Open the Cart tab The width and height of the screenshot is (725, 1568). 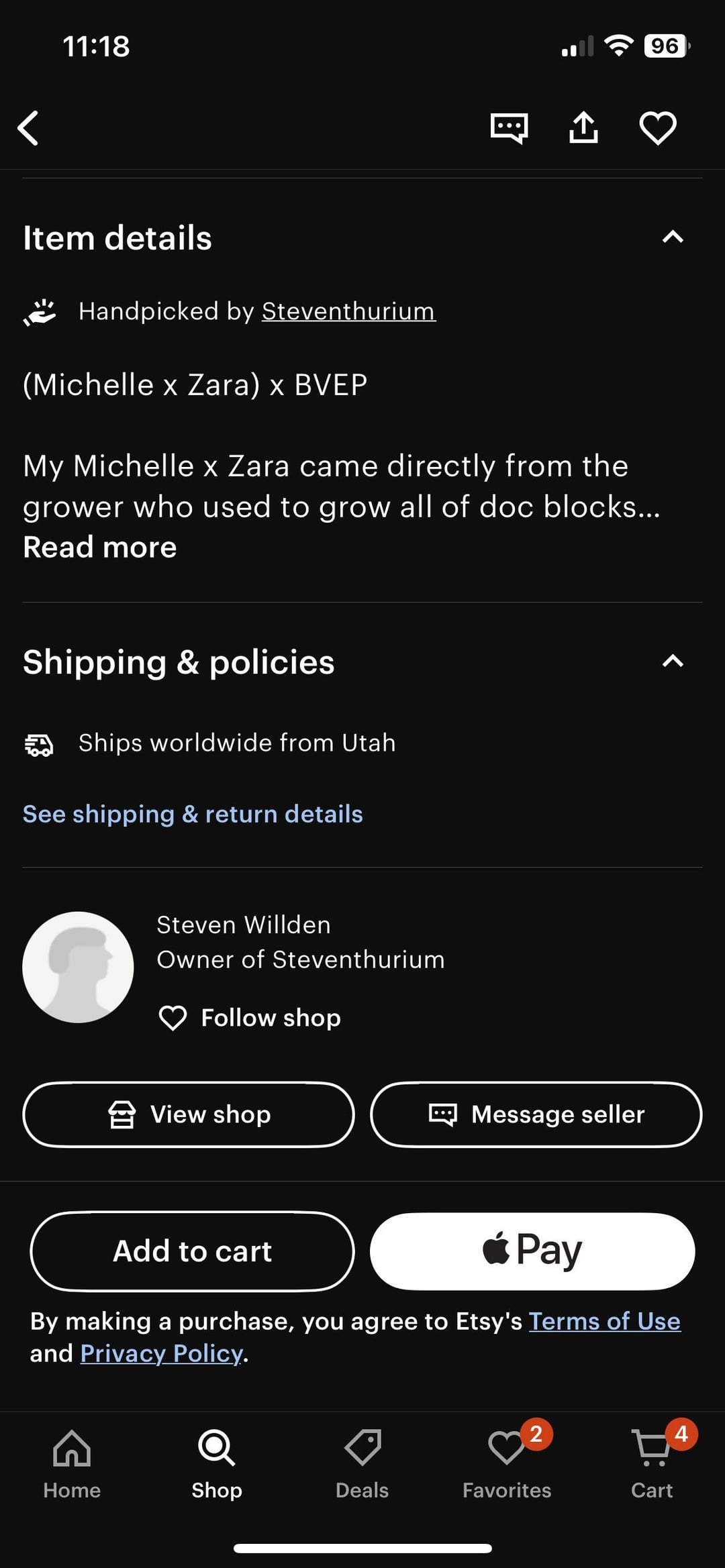coord(652,1465)
